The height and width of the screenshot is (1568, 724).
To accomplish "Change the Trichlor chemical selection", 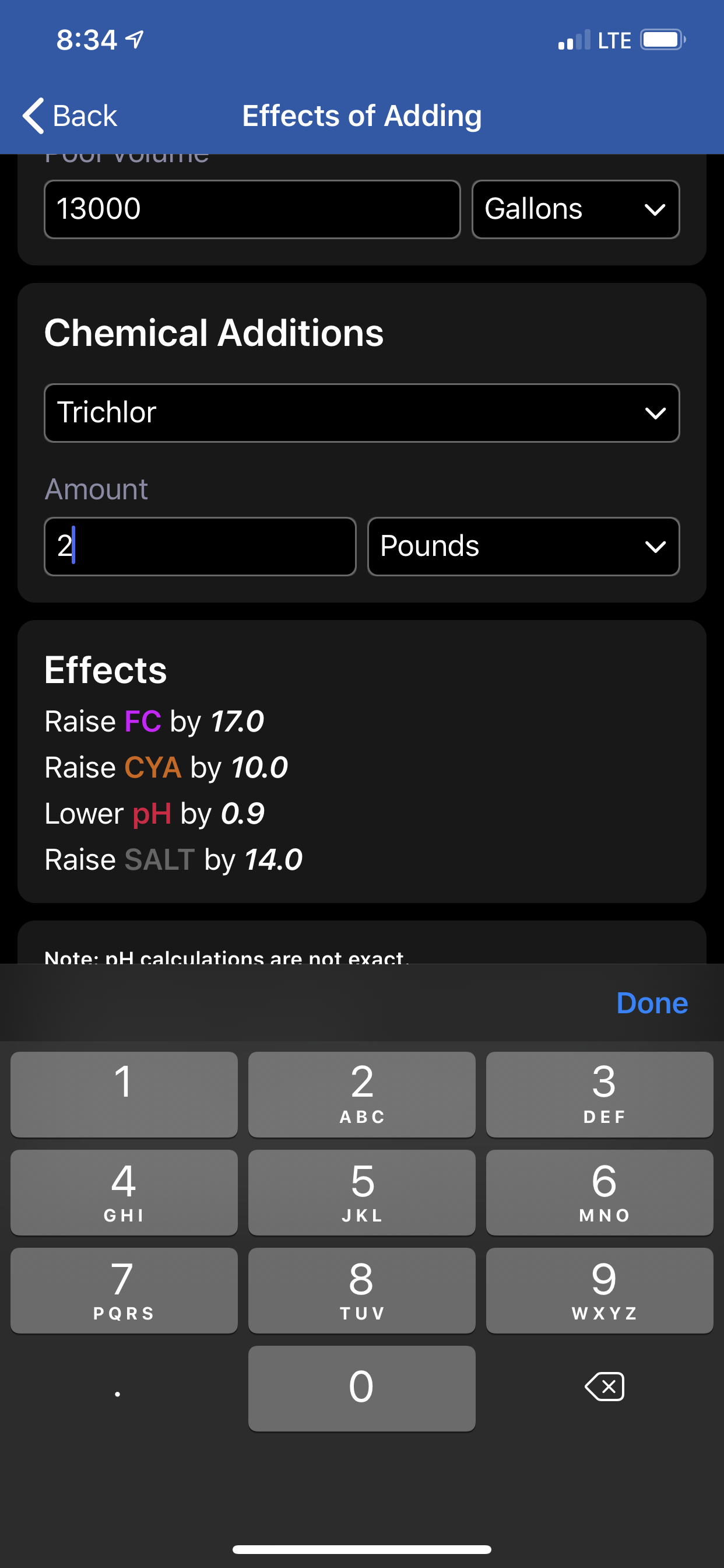I will (361, 412).
